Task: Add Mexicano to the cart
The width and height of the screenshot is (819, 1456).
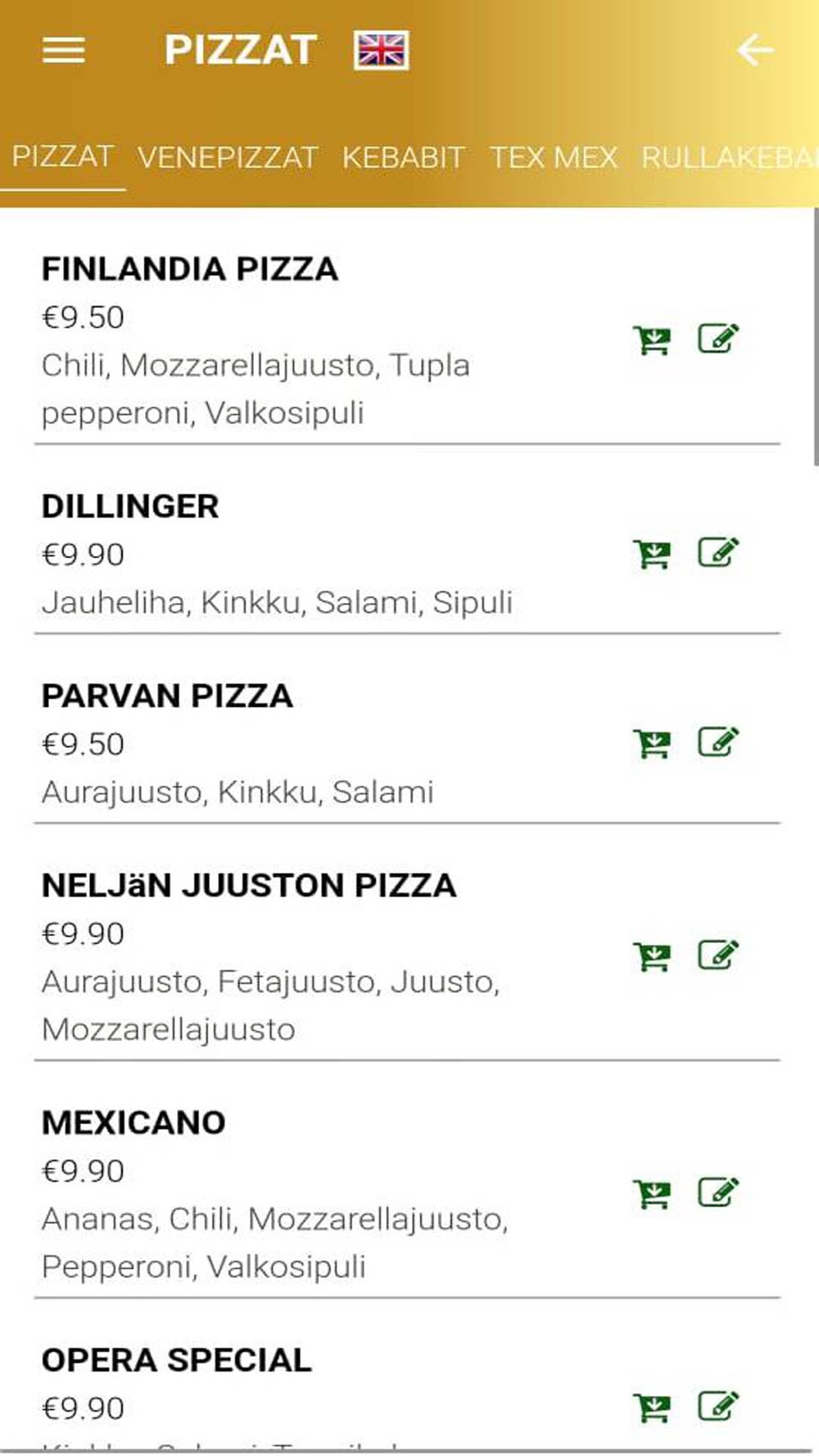Action: click(x=652, y=1194)
